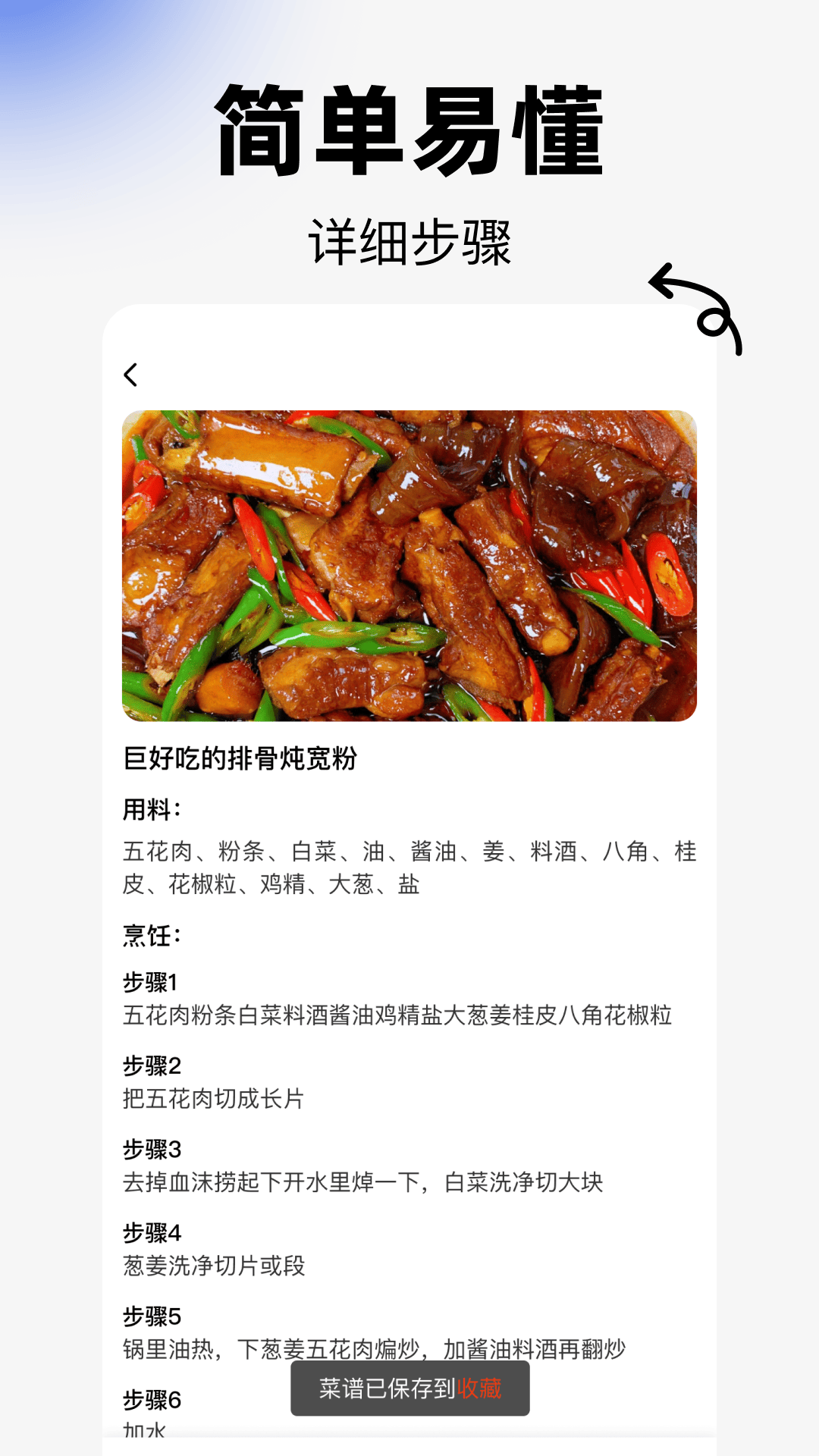Viewport: 819px width, 1456px height.
Task: Tap the back arrow at top of recipe
Action: pyautogui.click(x=132, y=373)
